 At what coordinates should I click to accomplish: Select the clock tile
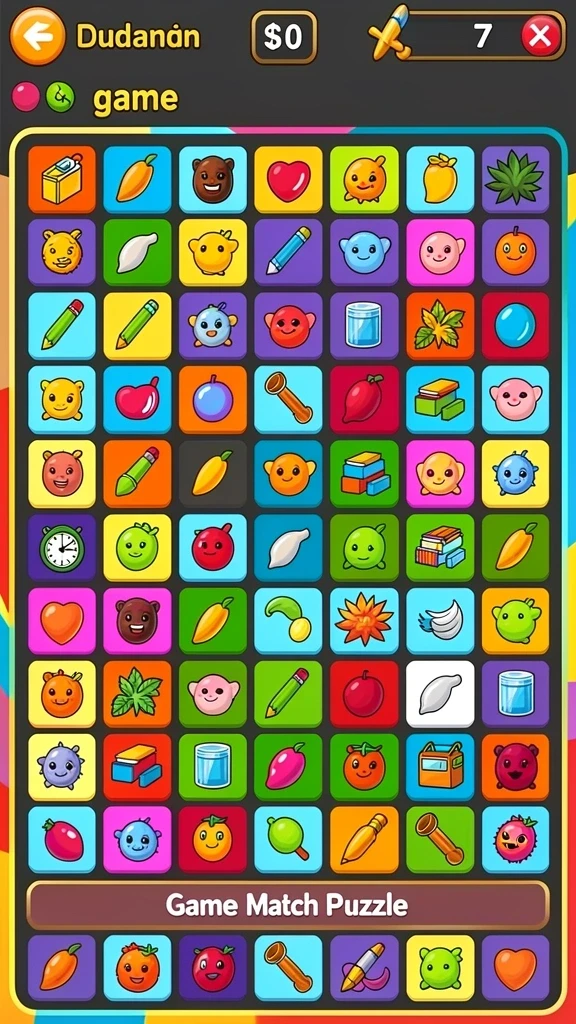[x=62, y=547]
